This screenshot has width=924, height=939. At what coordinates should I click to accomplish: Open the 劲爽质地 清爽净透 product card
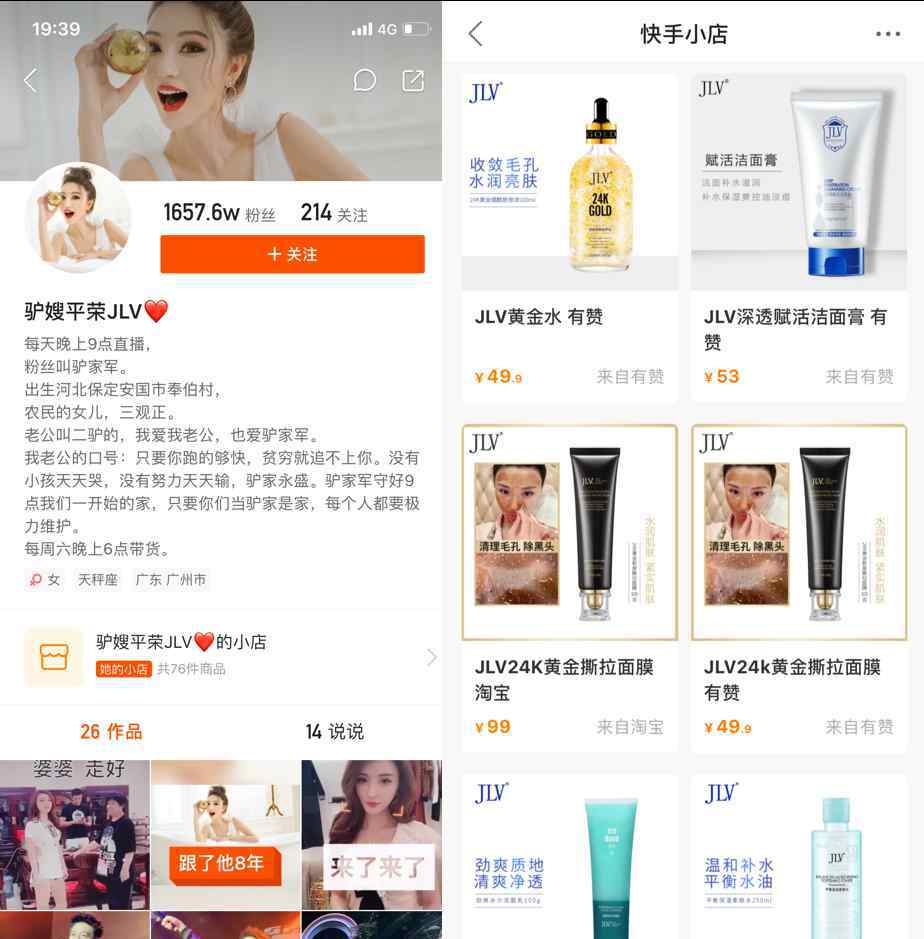point(569,860)
